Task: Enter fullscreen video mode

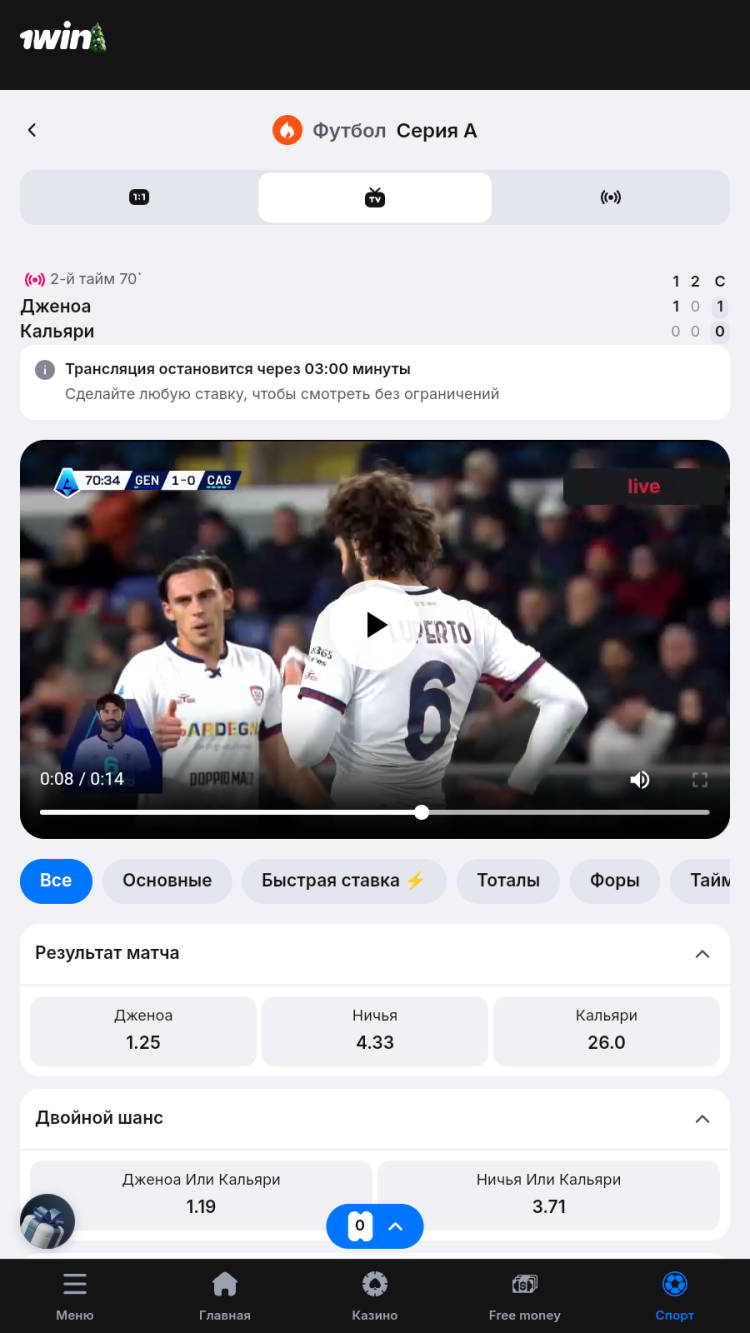Action: point(700,779)
